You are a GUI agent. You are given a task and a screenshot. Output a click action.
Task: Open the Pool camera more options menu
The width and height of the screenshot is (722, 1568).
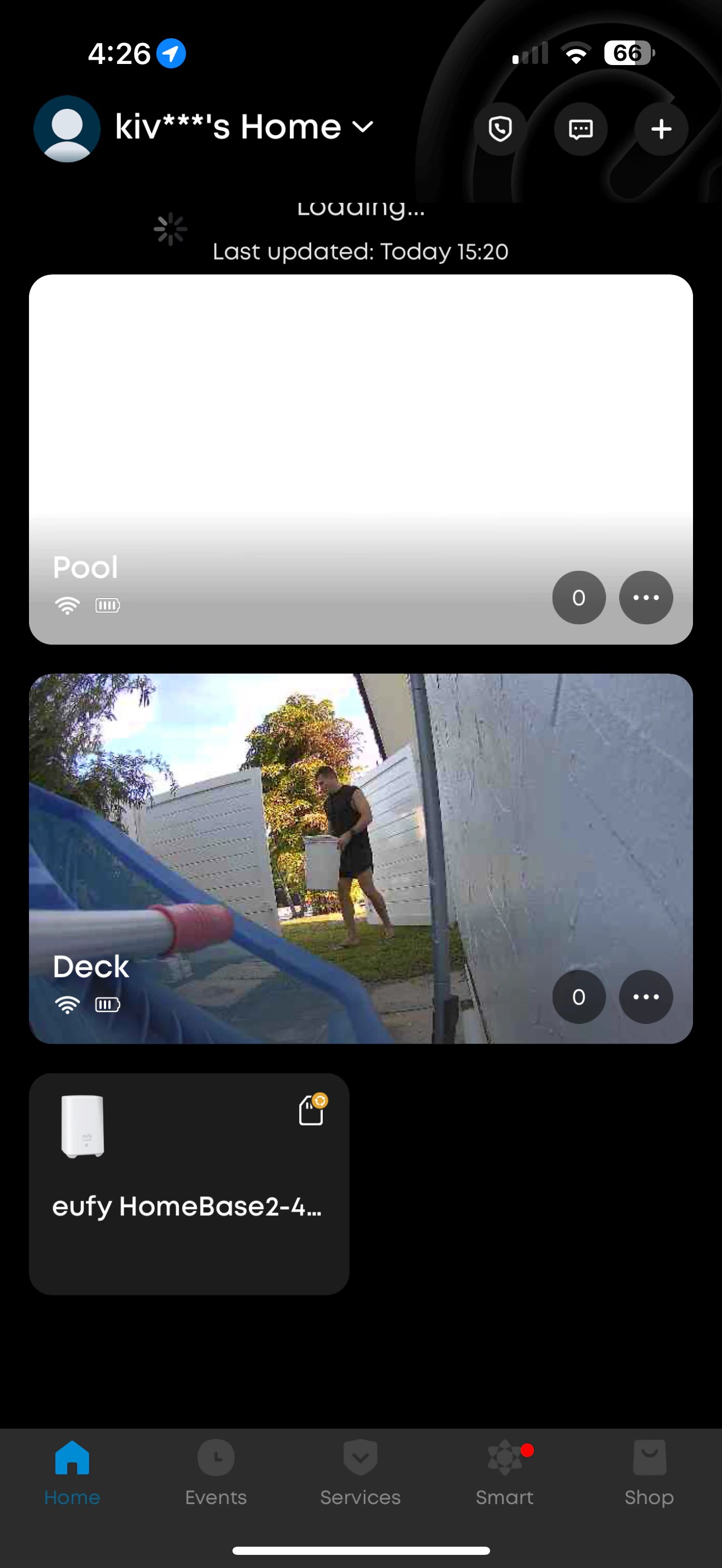(645, 598)
